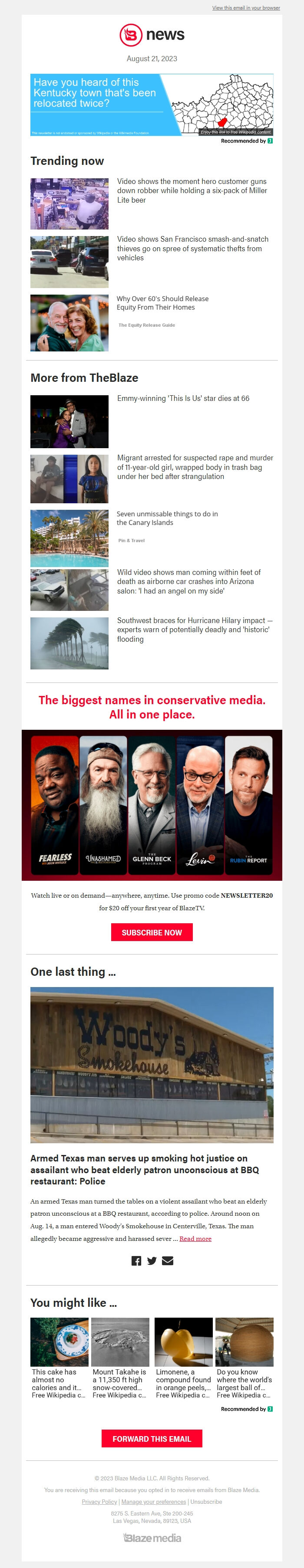This screenshot has width=304, height=1568.
Task: Open the Privacy Policy link
Action: (99, 1502)
